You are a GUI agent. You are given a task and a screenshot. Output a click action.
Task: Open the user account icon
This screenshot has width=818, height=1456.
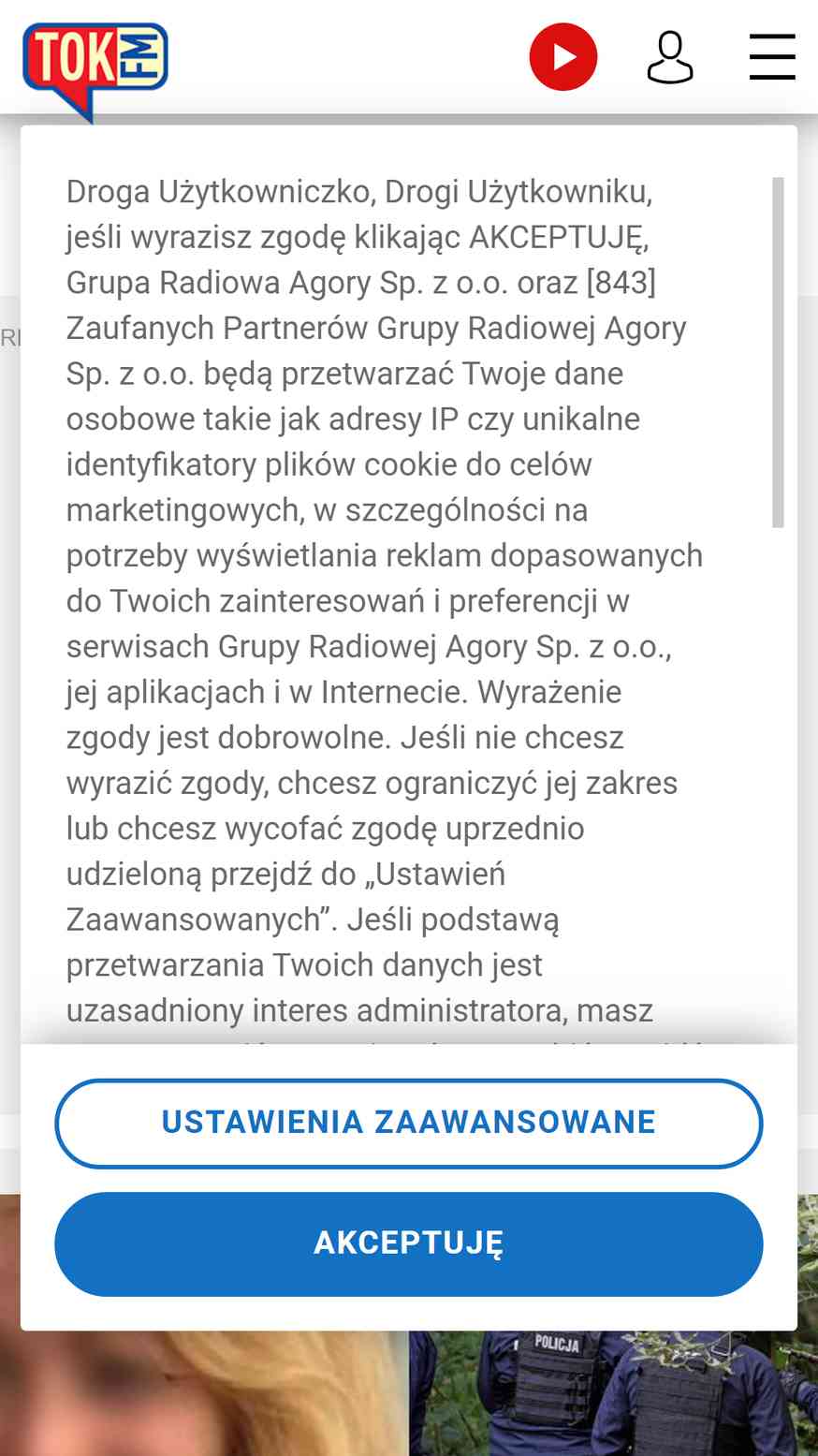click(x=670, y=57)
